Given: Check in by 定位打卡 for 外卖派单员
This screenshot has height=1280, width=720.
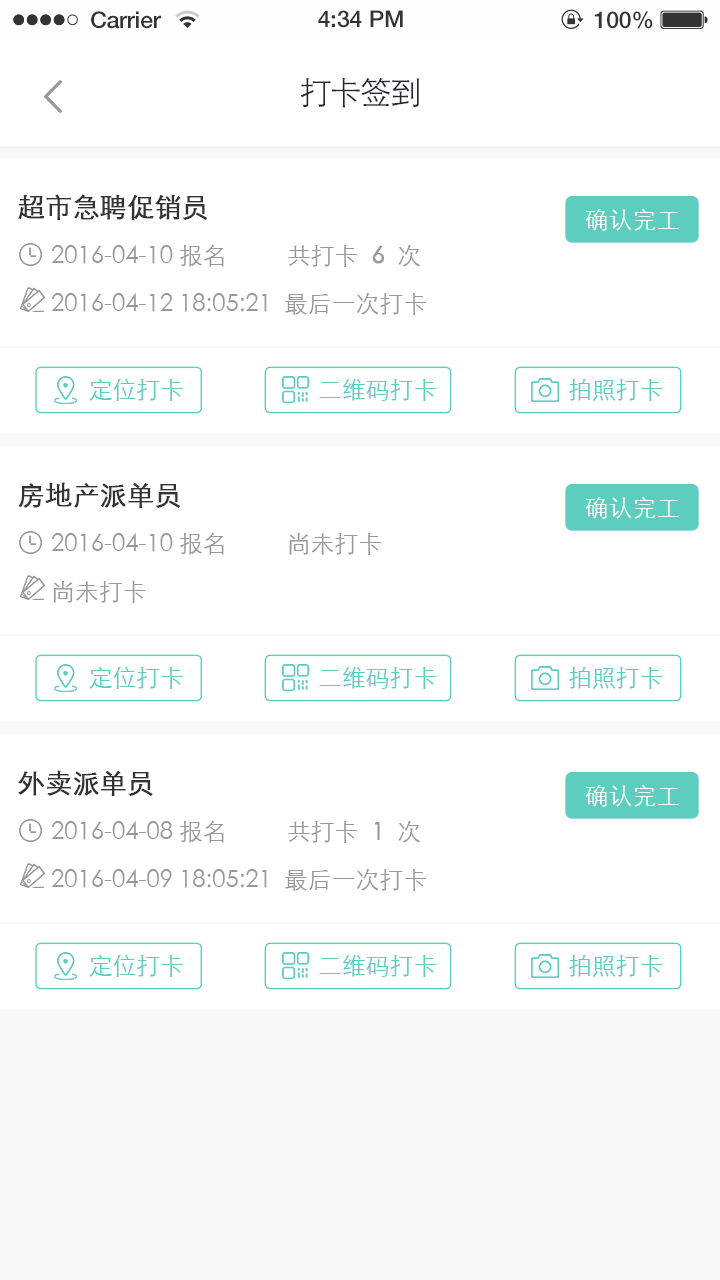Looking at the screenshot, I should (x=118, y=966).
